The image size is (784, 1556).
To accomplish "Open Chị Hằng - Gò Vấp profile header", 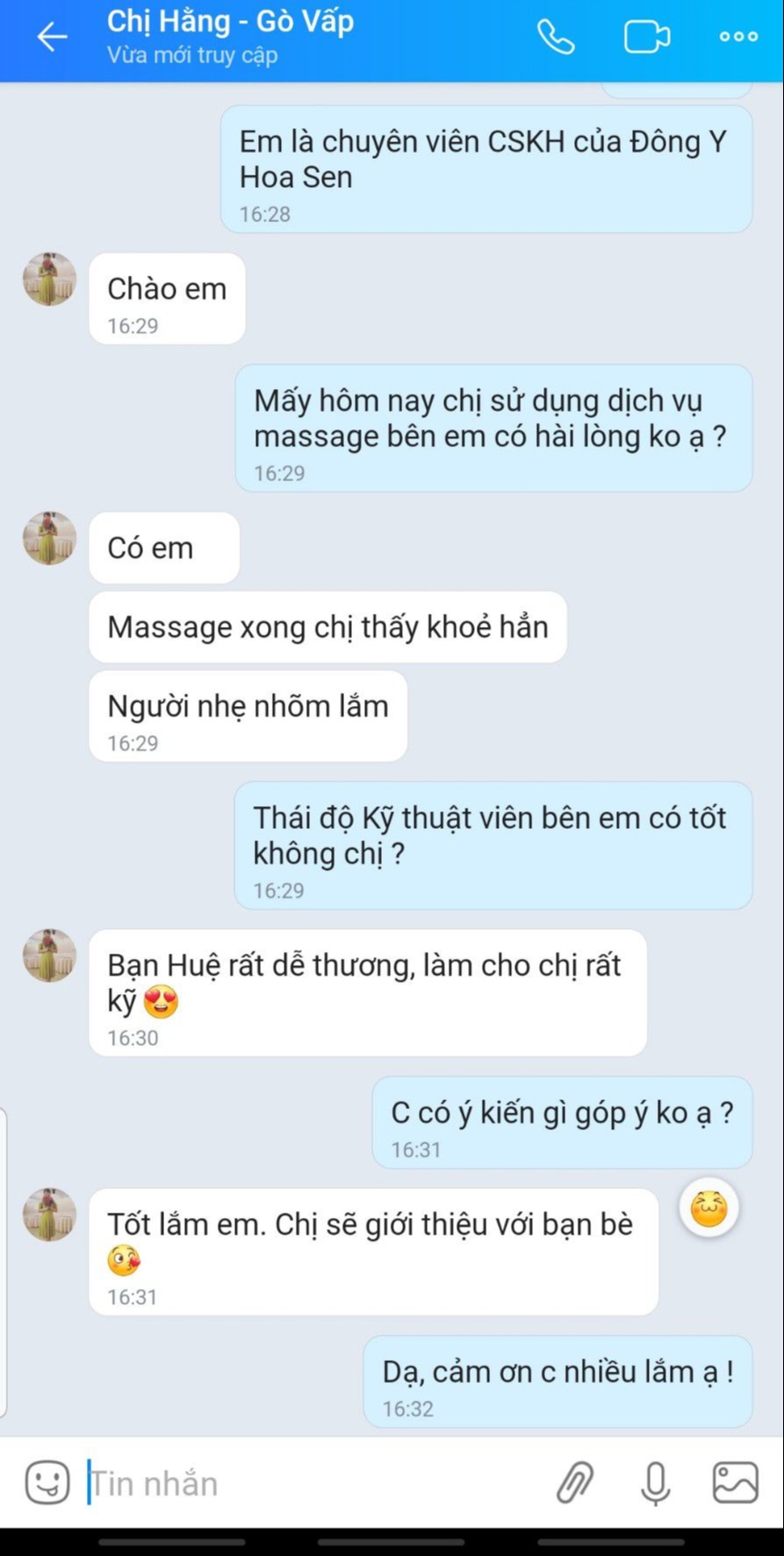I will pyautogui.click(x=230, y=35).
